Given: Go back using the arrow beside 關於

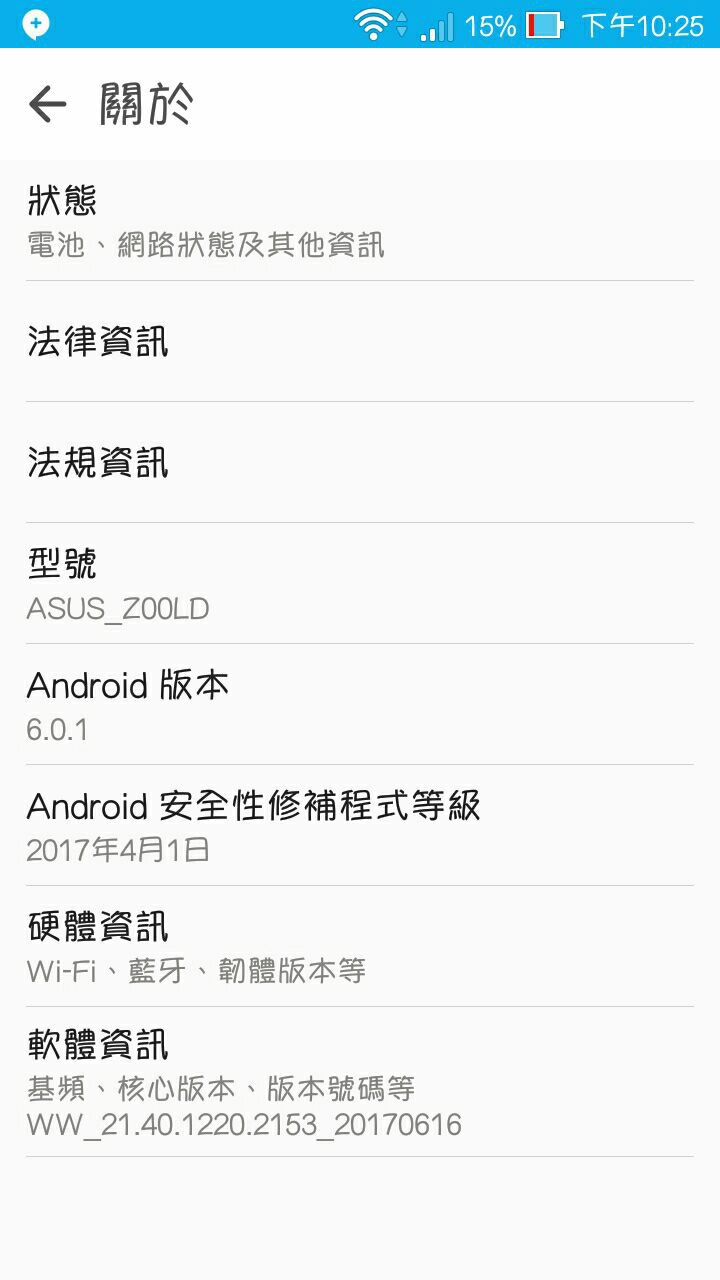Looking at the screenshot, I should pyautogui.click(x=47, y=104).
